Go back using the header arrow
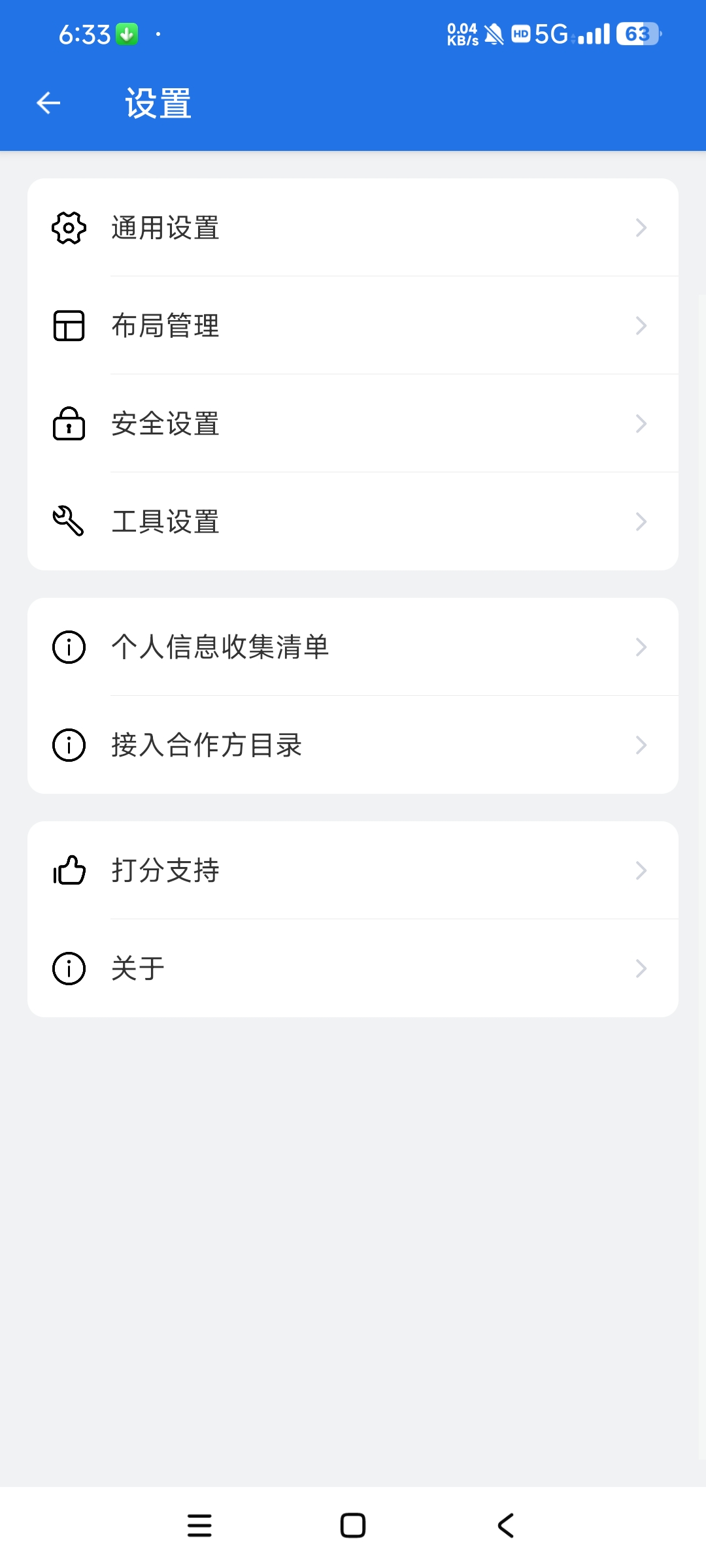 tap(48, 103)
